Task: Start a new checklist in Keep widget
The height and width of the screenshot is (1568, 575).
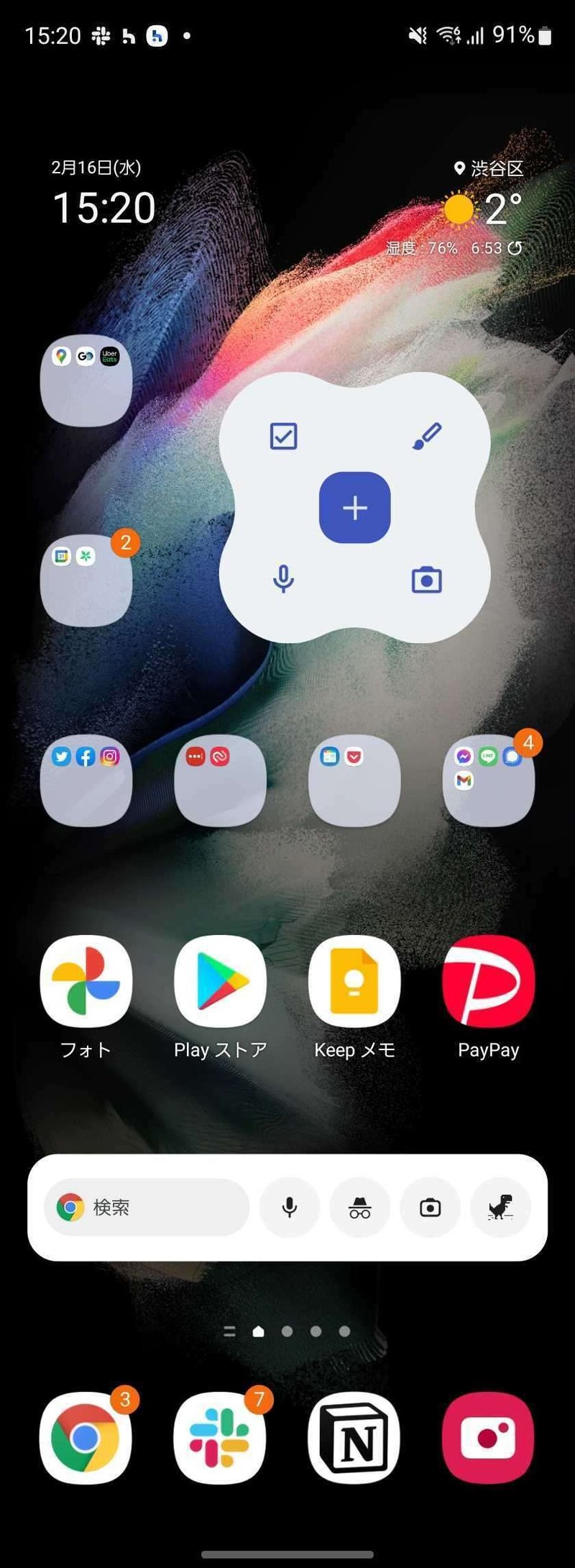Action: [x=283, y=436]
